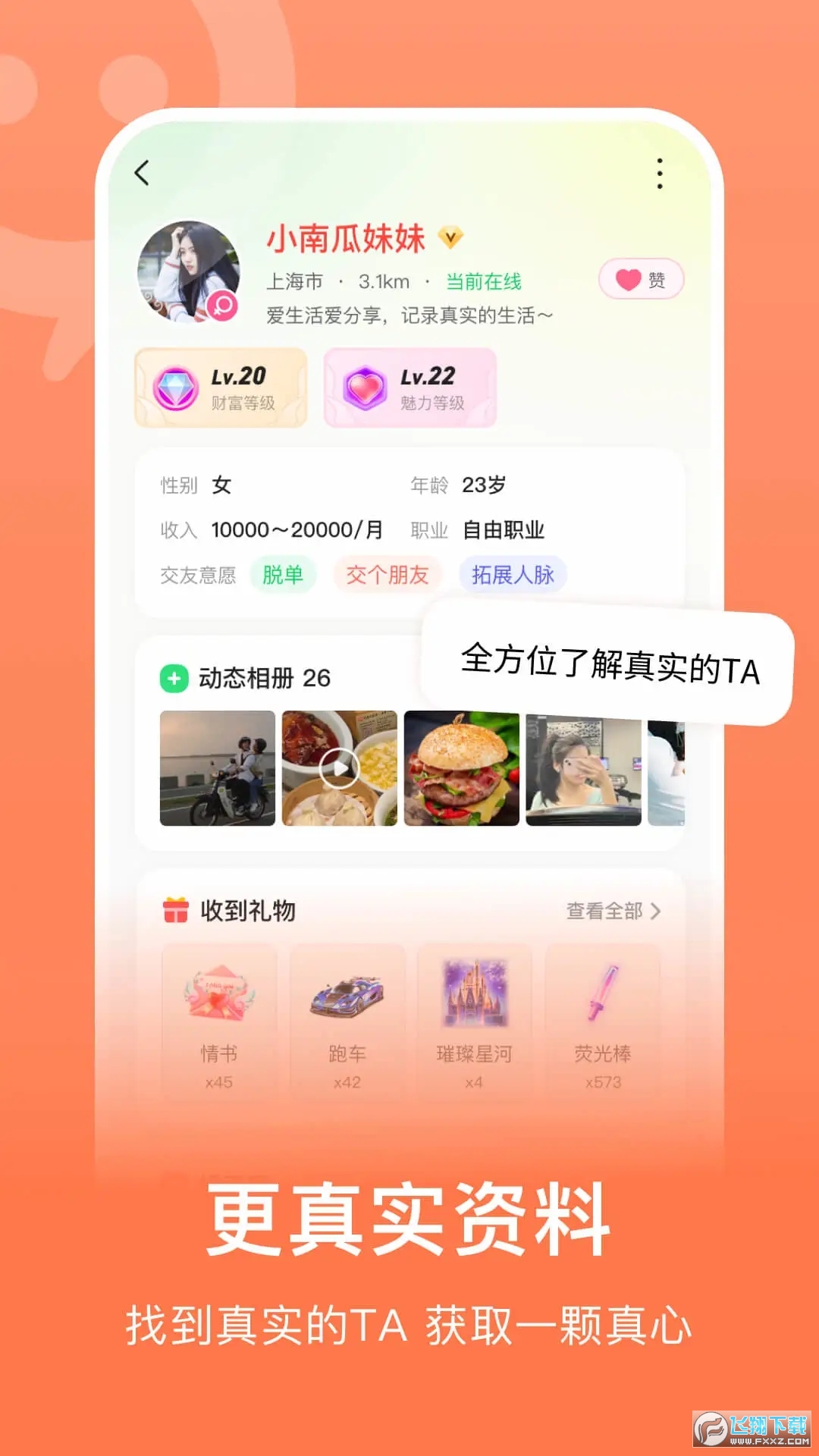Open the three-dot options menu
The height and width of the screenshot is (1456, 819).
pyautogui.click(x=659, y=173)
